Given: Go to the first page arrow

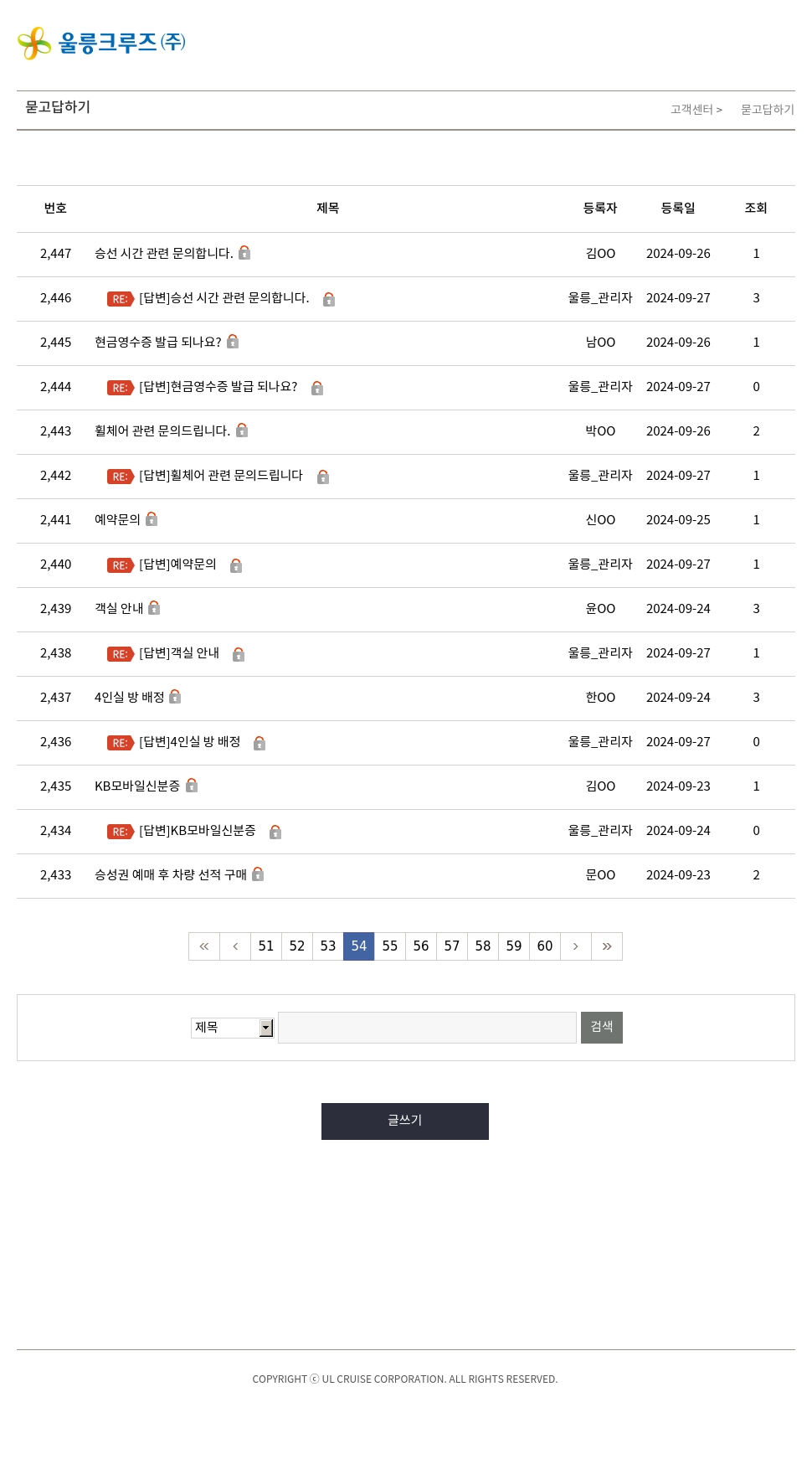Looking at the screenshot, I should [204, 946].
